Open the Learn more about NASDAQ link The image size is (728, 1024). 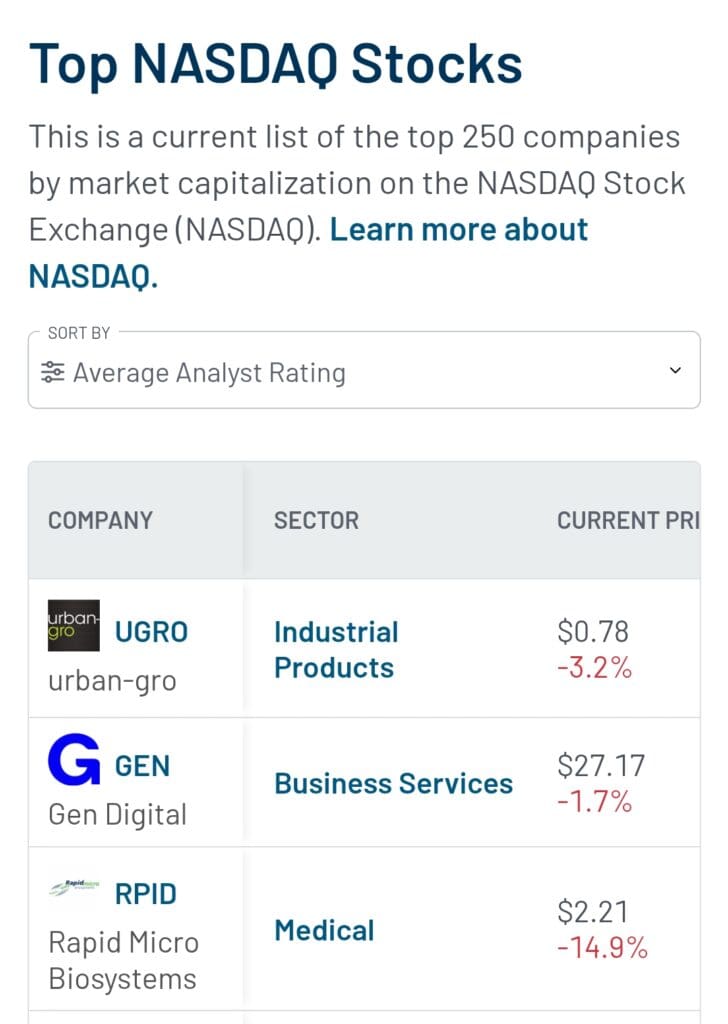(460, 229)
